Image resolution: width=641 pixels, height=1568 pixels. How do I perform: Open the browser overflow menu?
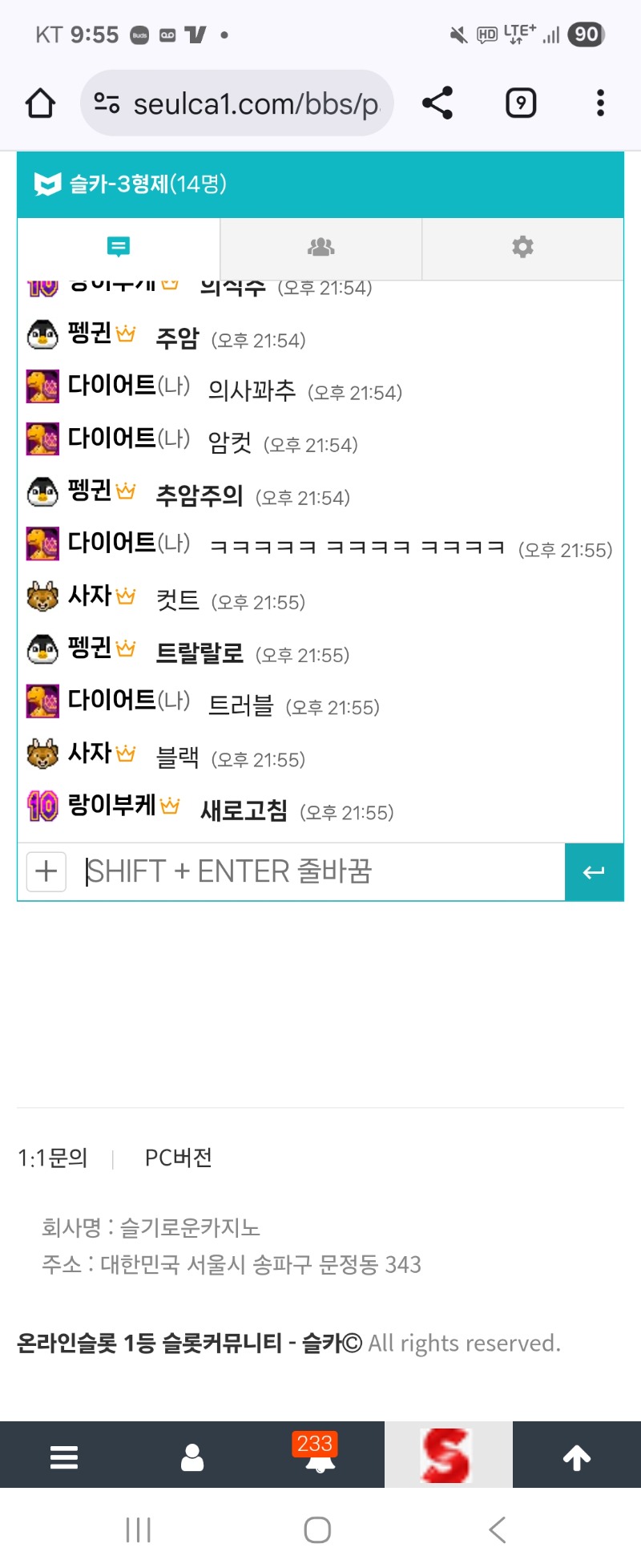click(600, 103)
